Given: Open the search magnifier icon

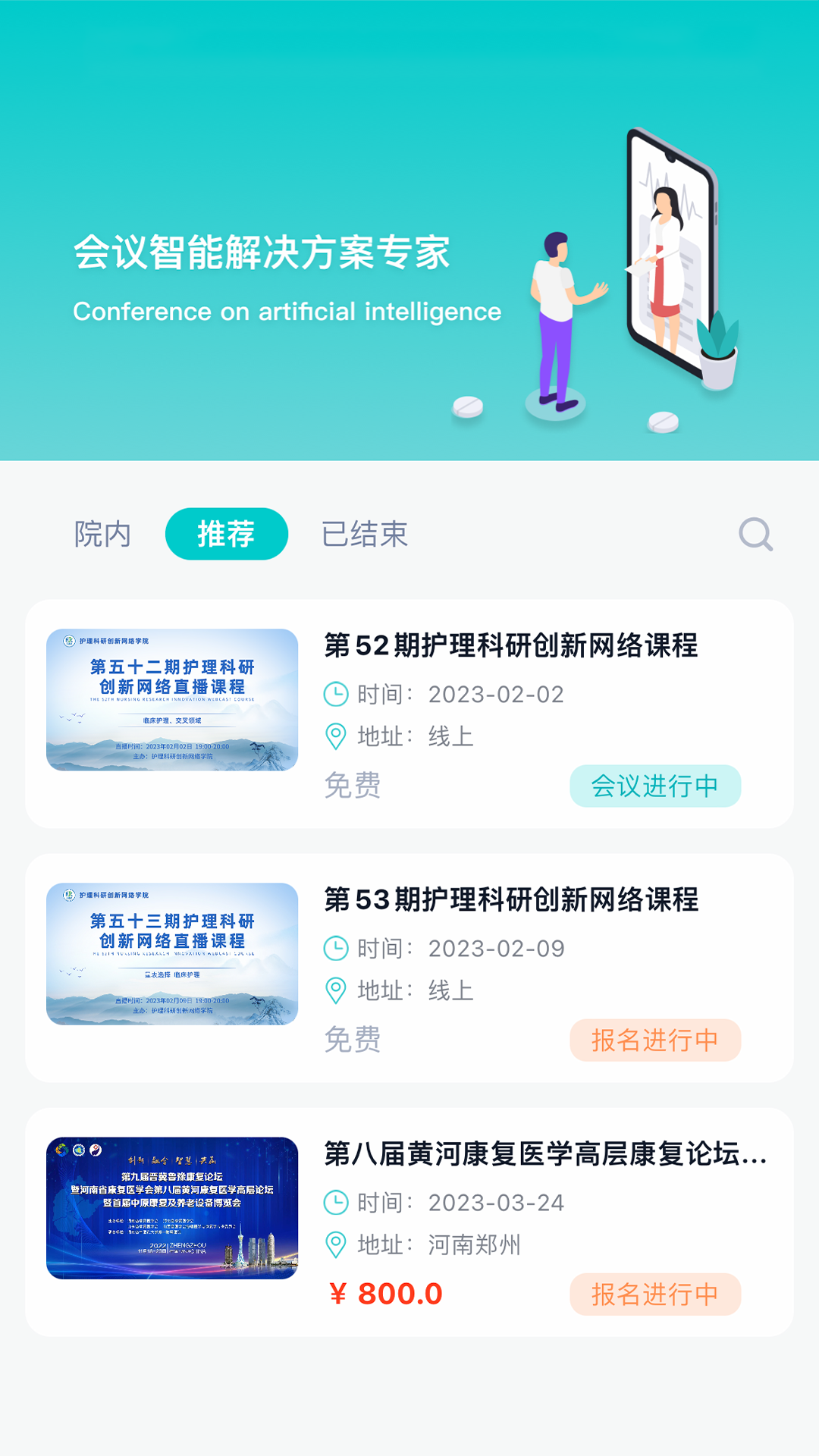Looking at the screenshot, I should tap(755, 535).
